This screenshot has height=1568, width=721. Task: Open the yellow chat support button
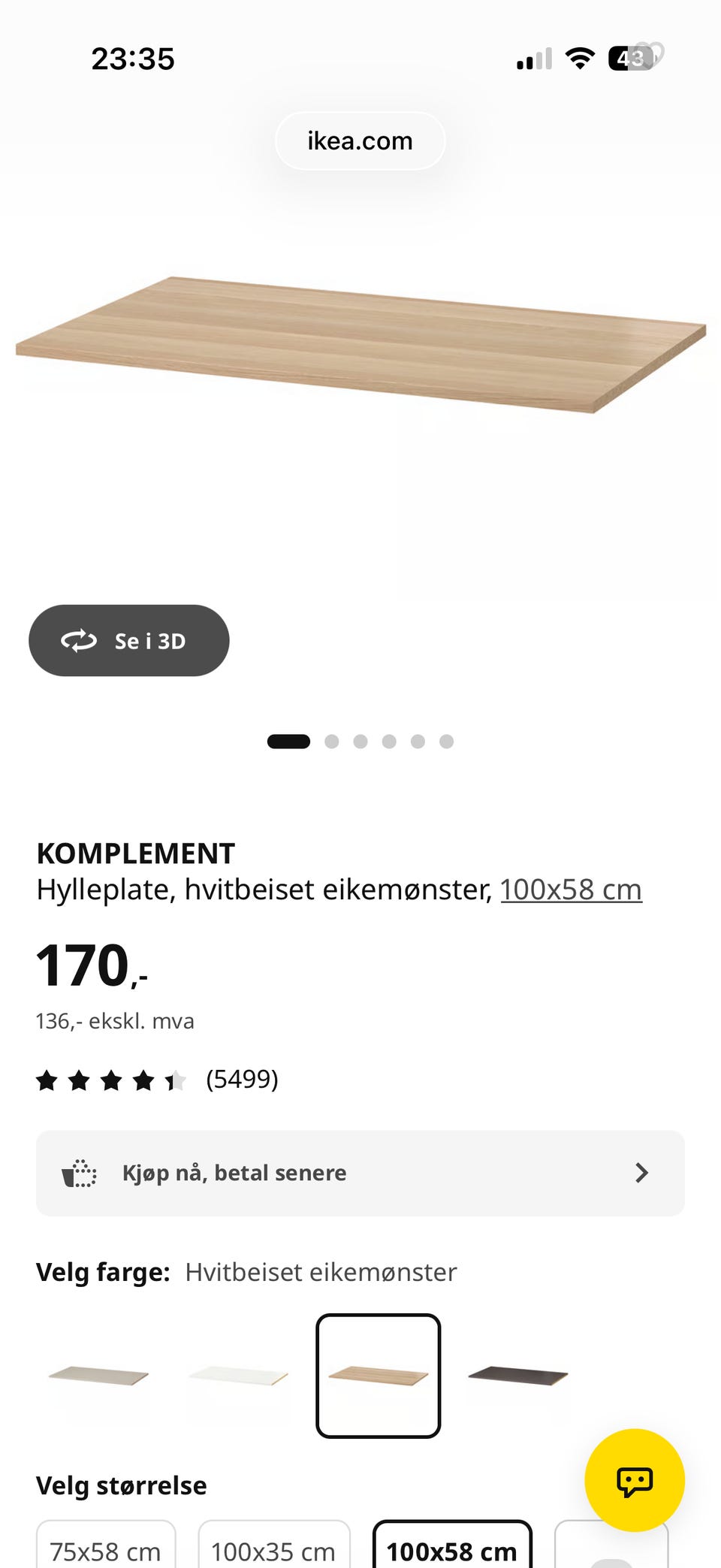point(635,1480)
